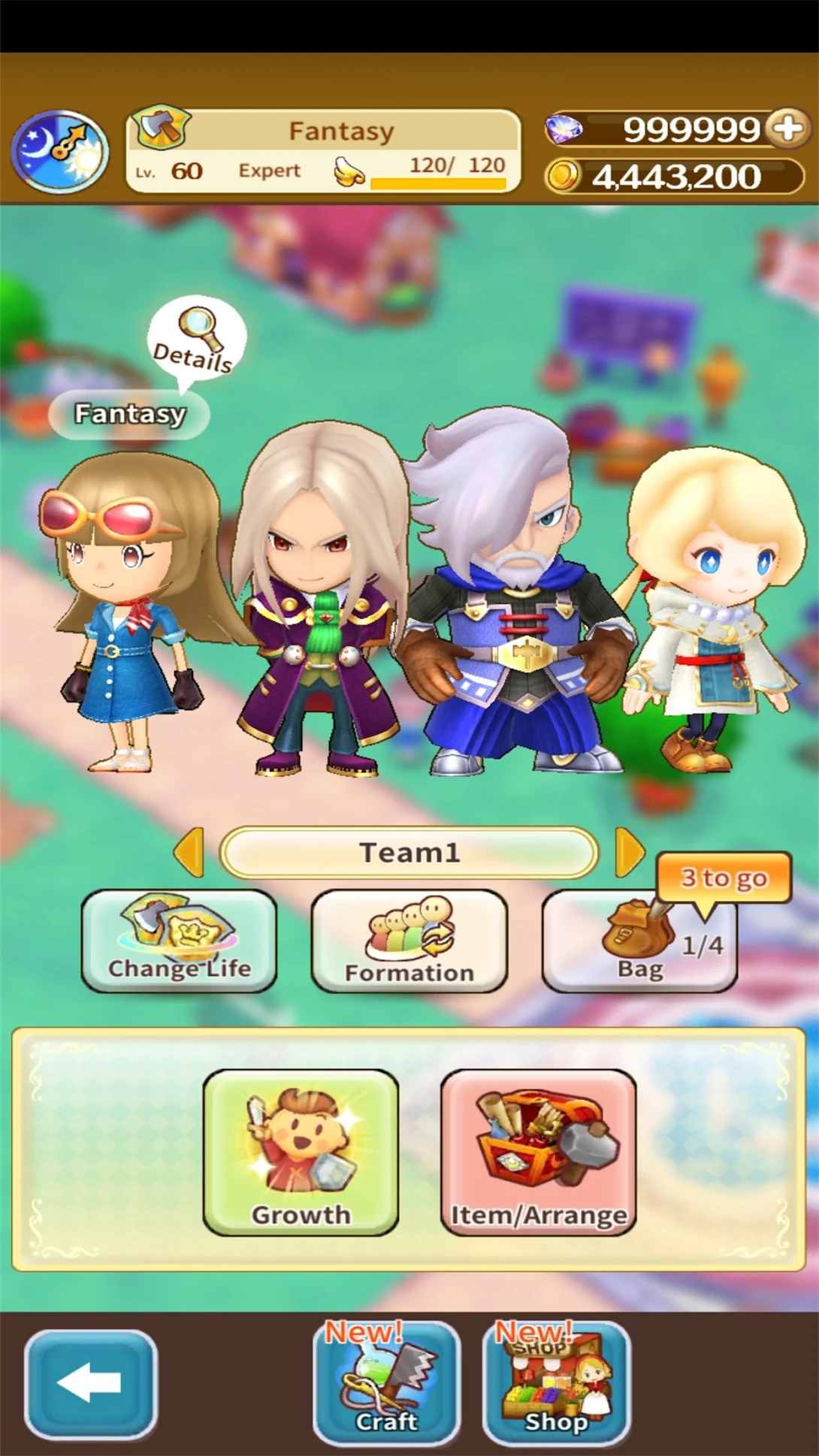
Task: Open the Item/Arrange menu
Action: 538,1152
